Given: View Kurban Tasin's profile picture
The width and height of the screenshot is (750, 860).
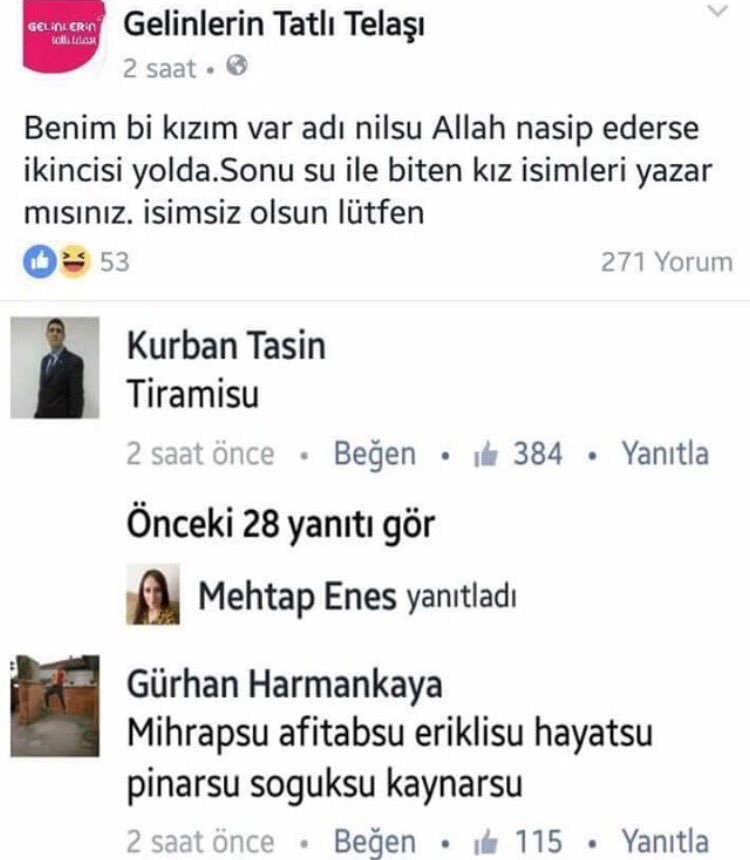Looking at the screenshot, I should point(55,367).
